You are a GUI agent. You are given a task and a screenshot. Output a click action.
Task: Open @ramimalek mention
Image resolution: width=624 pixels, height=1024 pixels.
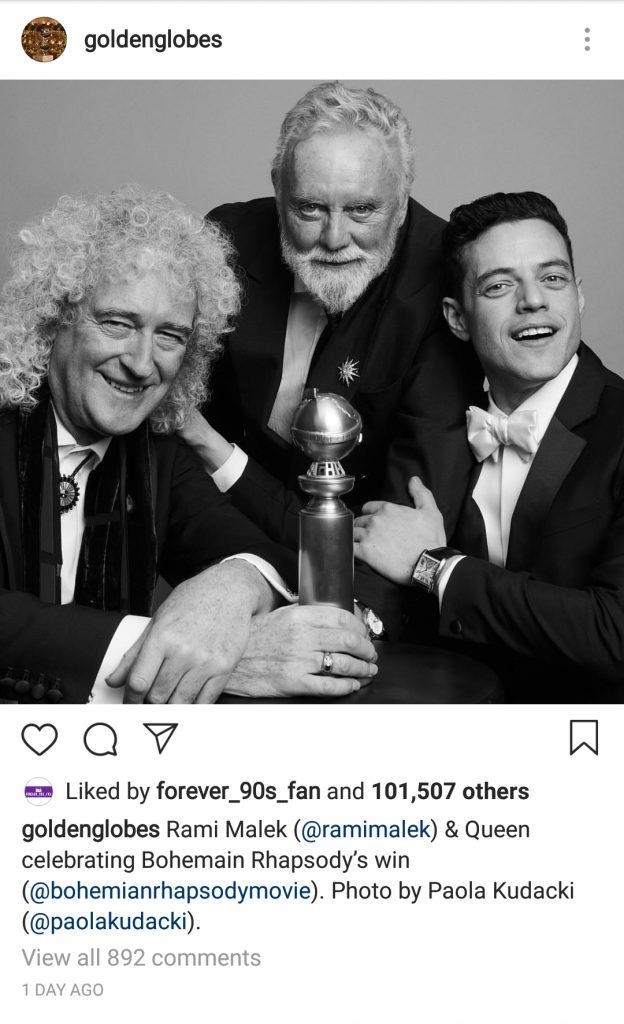pyautogui.click(x=366, y=829)
